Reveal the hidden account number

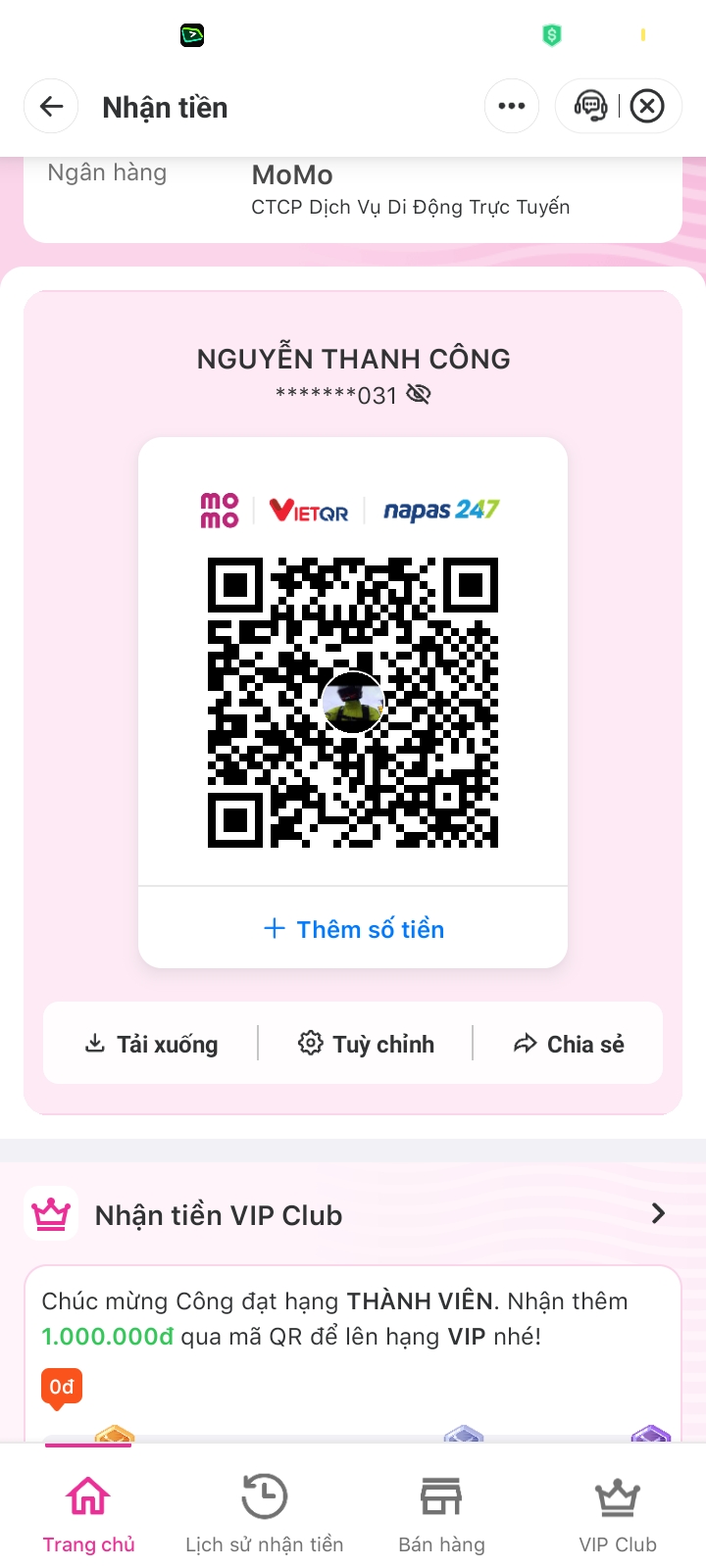click(x=419, y=395)
